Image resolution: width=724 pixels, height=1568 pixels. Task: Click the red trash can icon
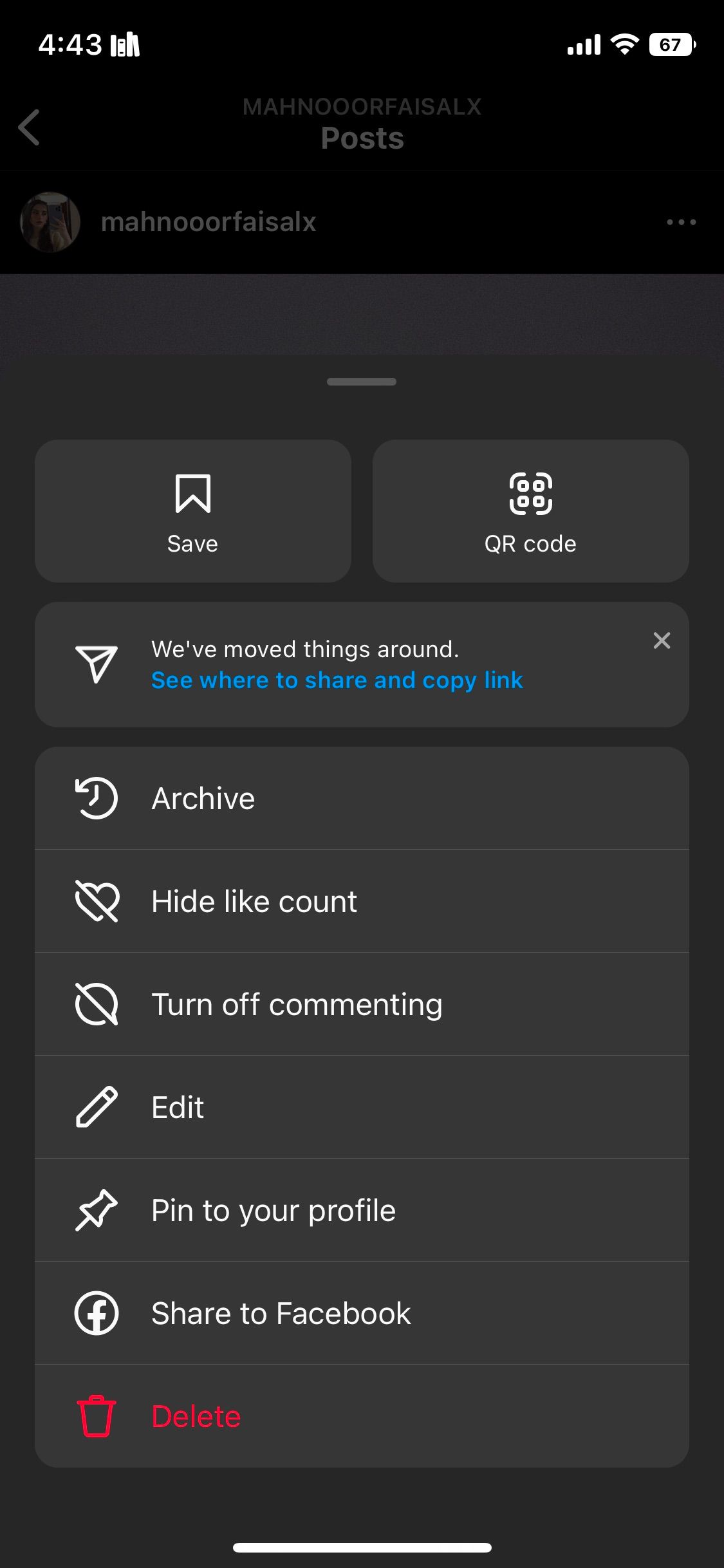96,1415
